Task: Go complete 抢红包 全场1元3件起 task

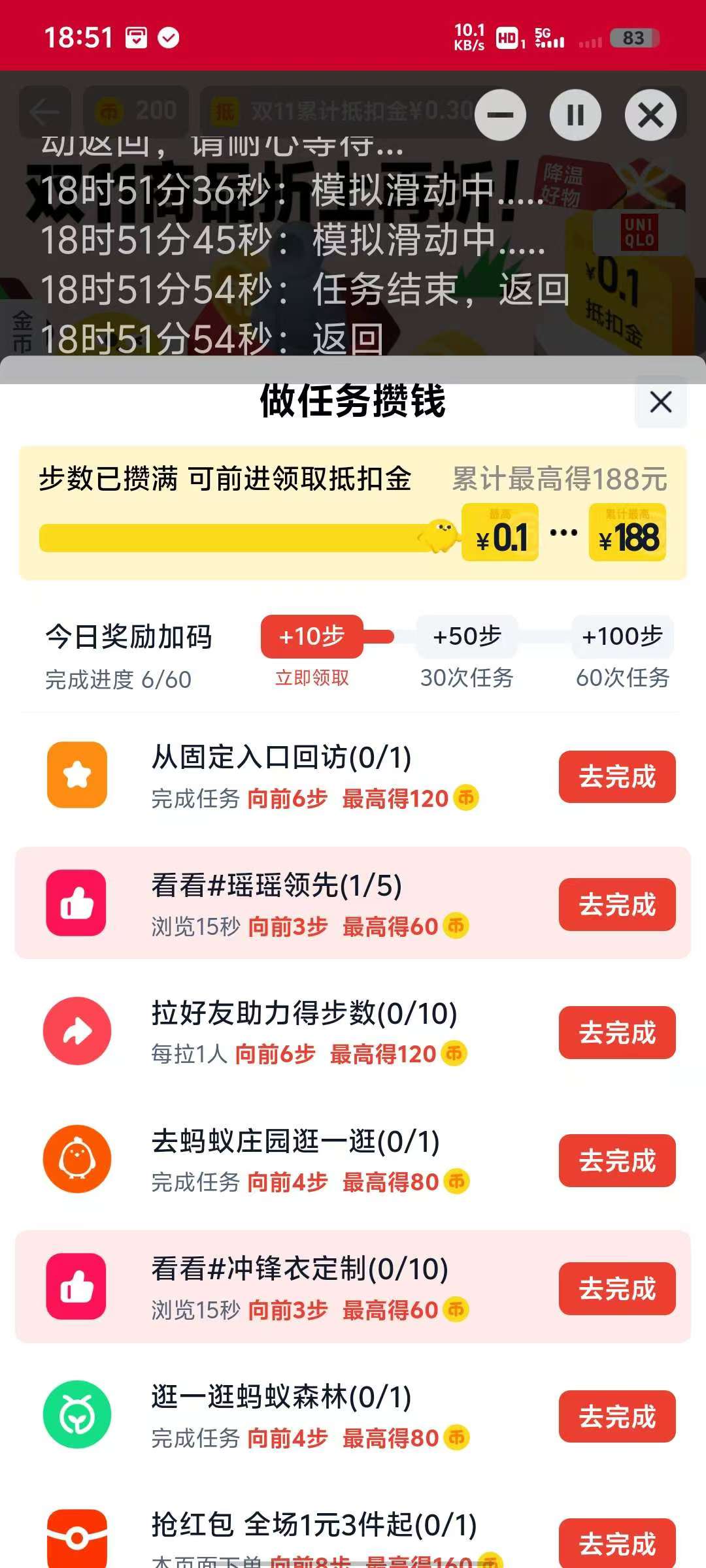Action: click(616, 1542)
